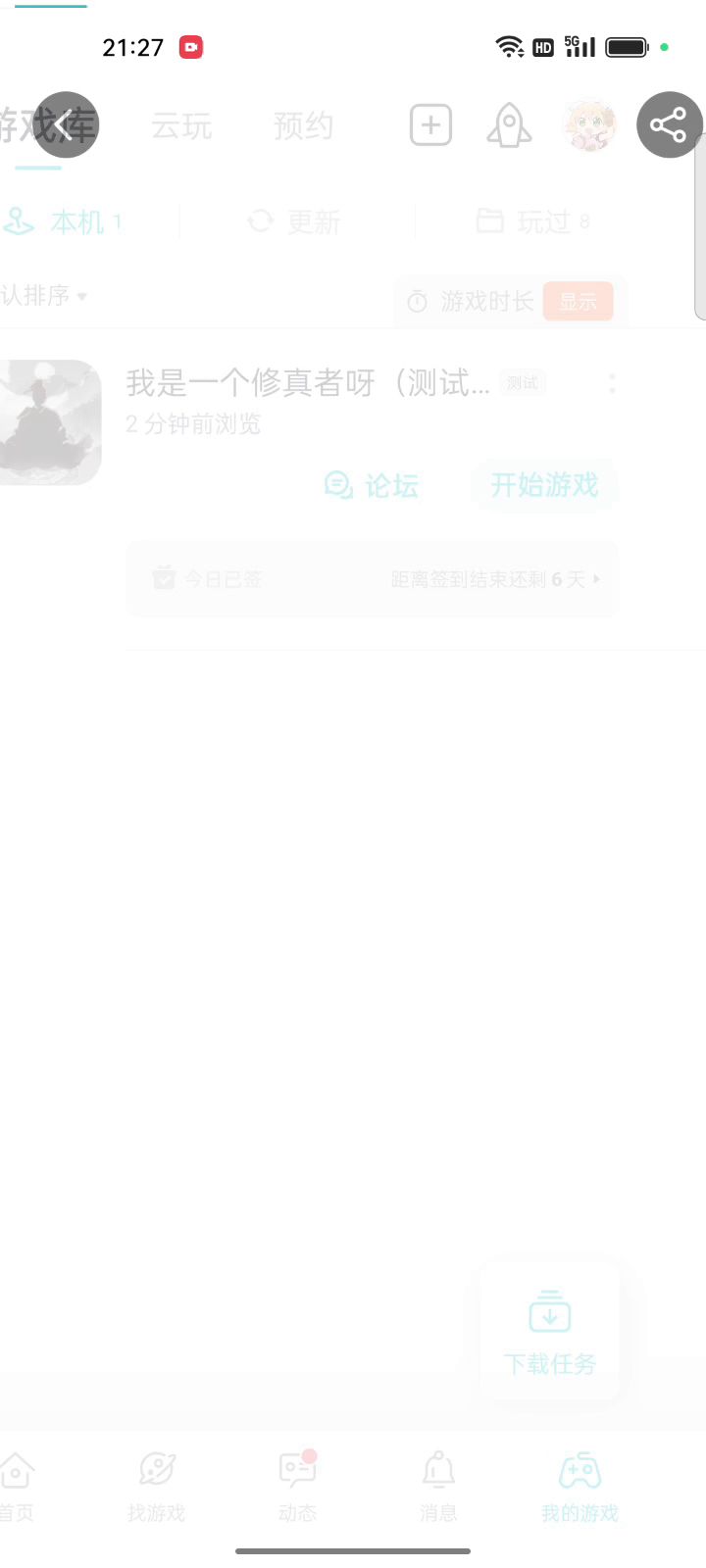Switch to the 云玩 tab
This screenshot has height=1568, width=706.
(x=181, y=126)
